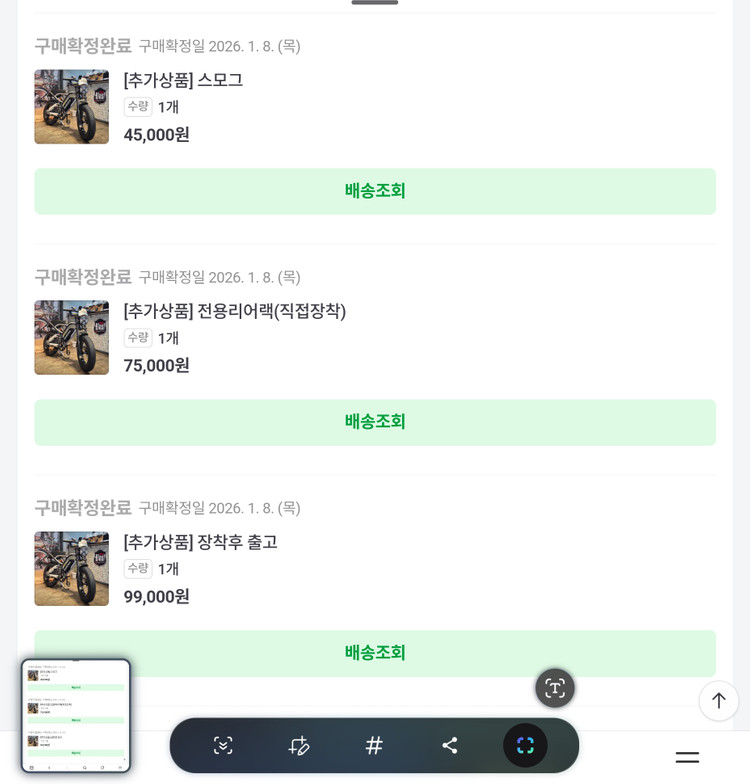
Task: Select the [추가상품] 장착후 출고 title
Action: click(200, 542)
